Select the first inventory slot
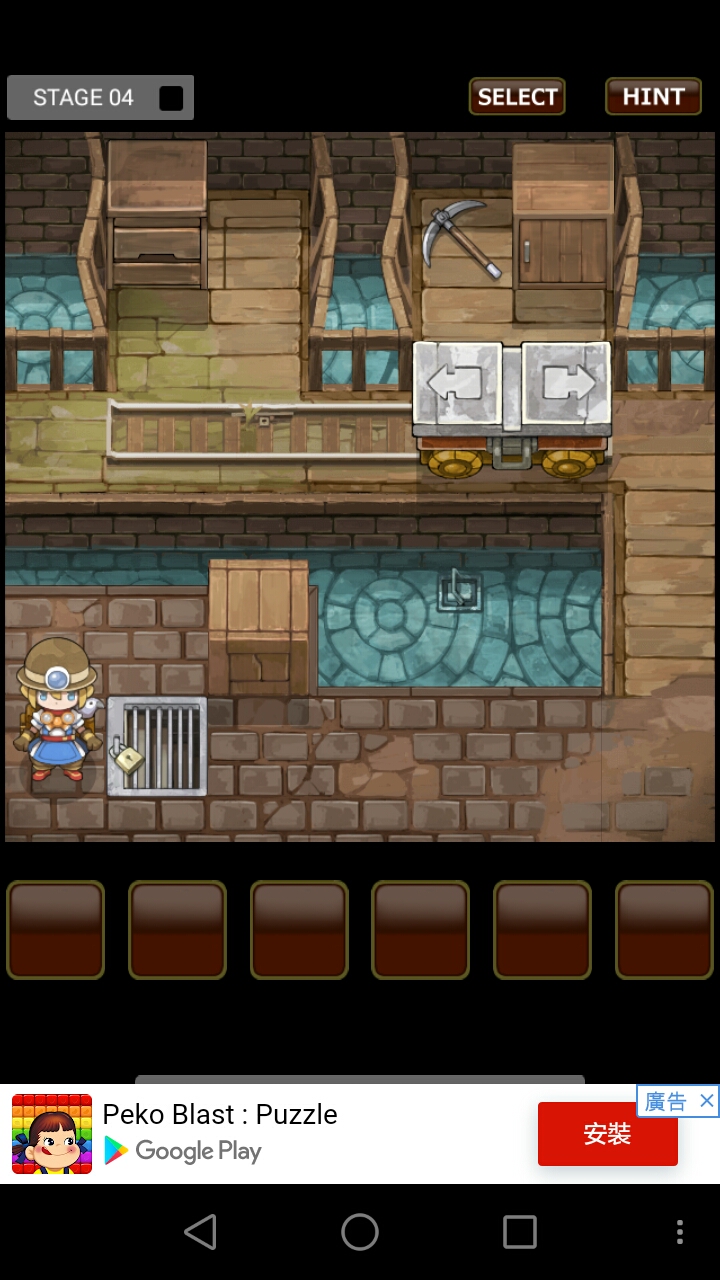 56,929
